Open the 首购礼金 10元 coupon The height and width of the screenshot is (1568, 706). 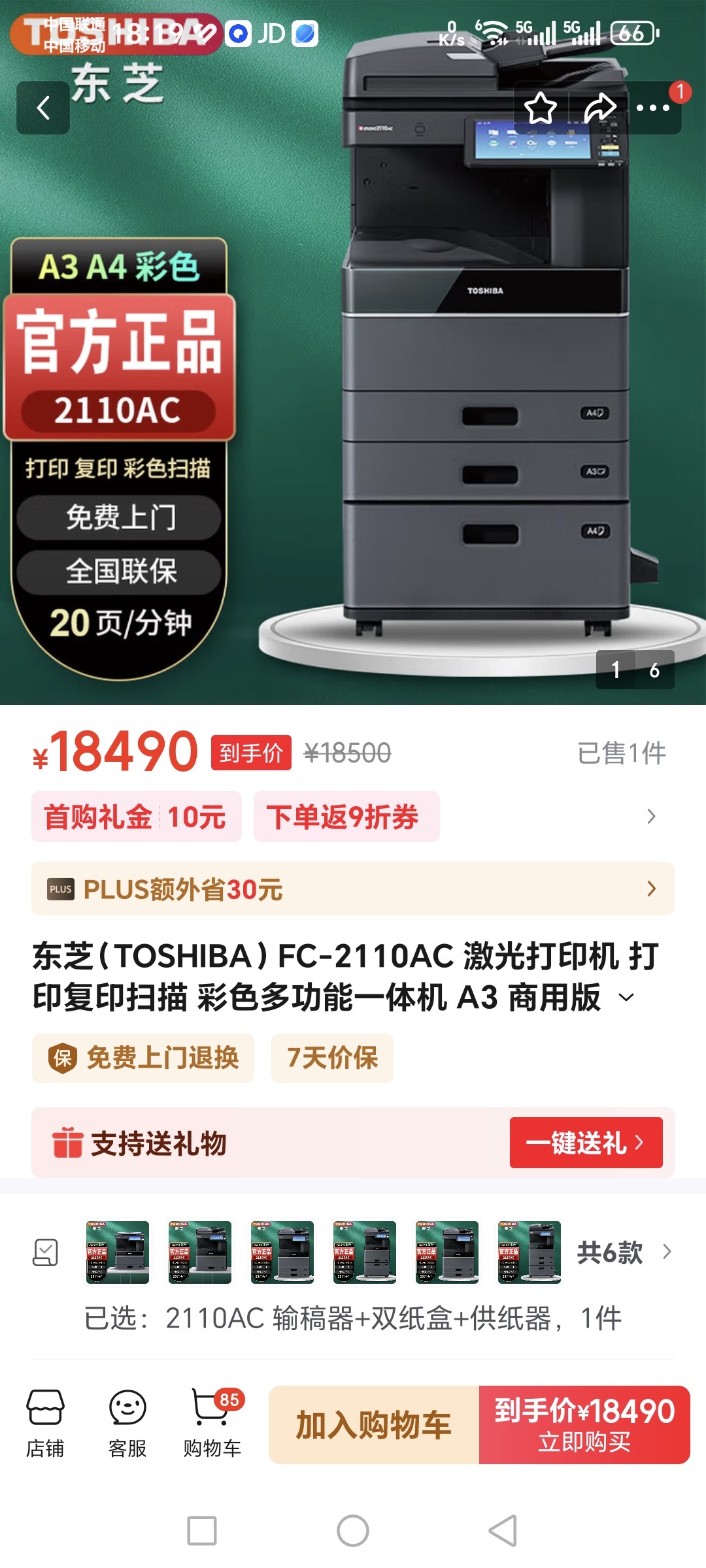coord(136,817)
